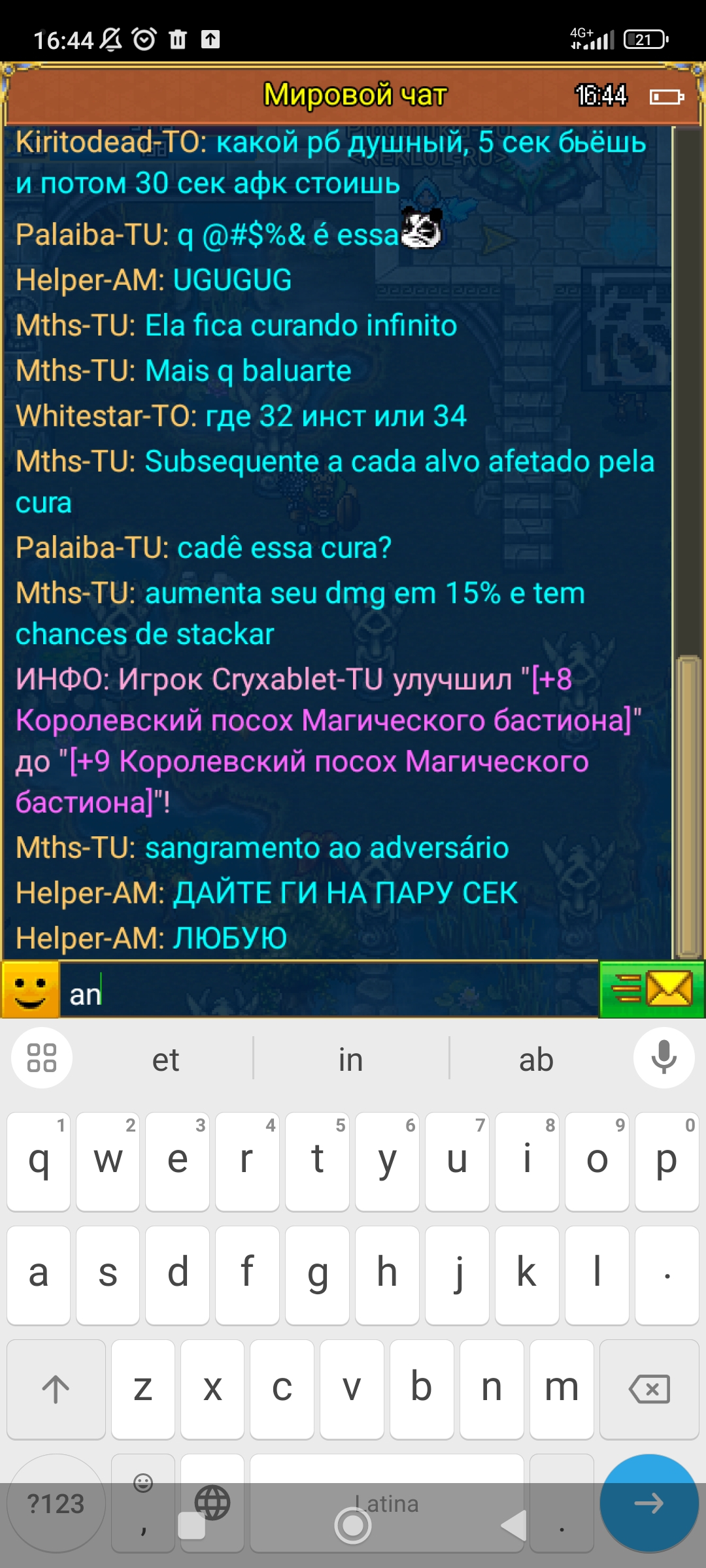Send the typed message with envelope button

(x=652, y=989)
